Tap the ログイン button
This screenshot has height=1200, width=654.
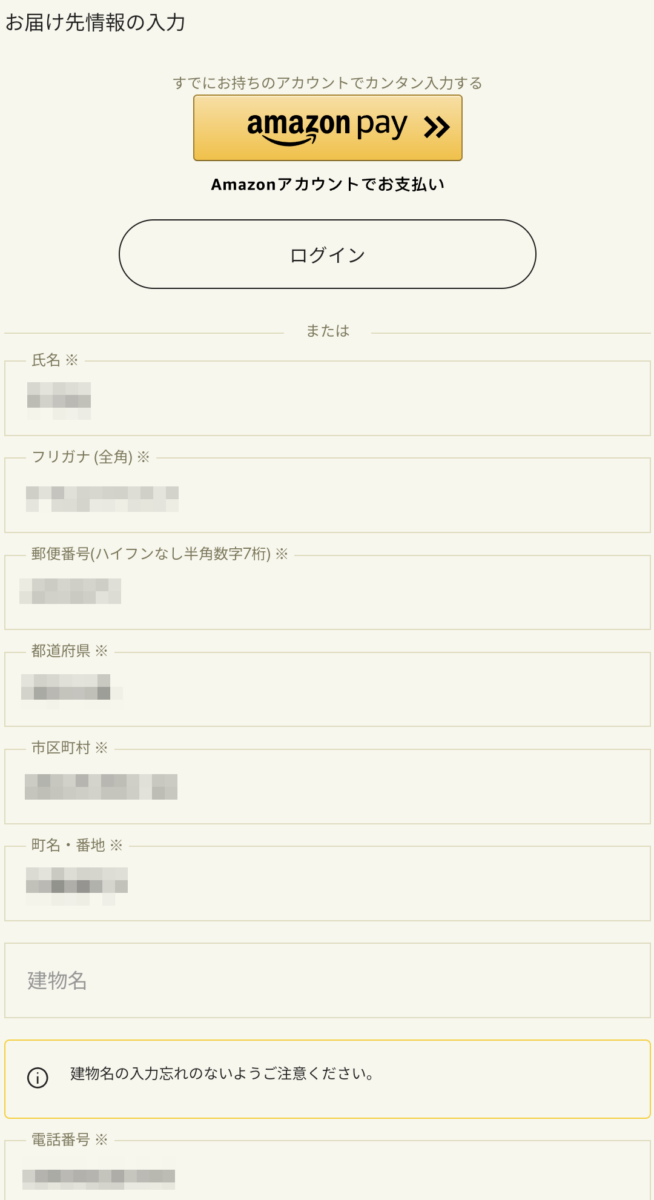(x=327, y=254)
